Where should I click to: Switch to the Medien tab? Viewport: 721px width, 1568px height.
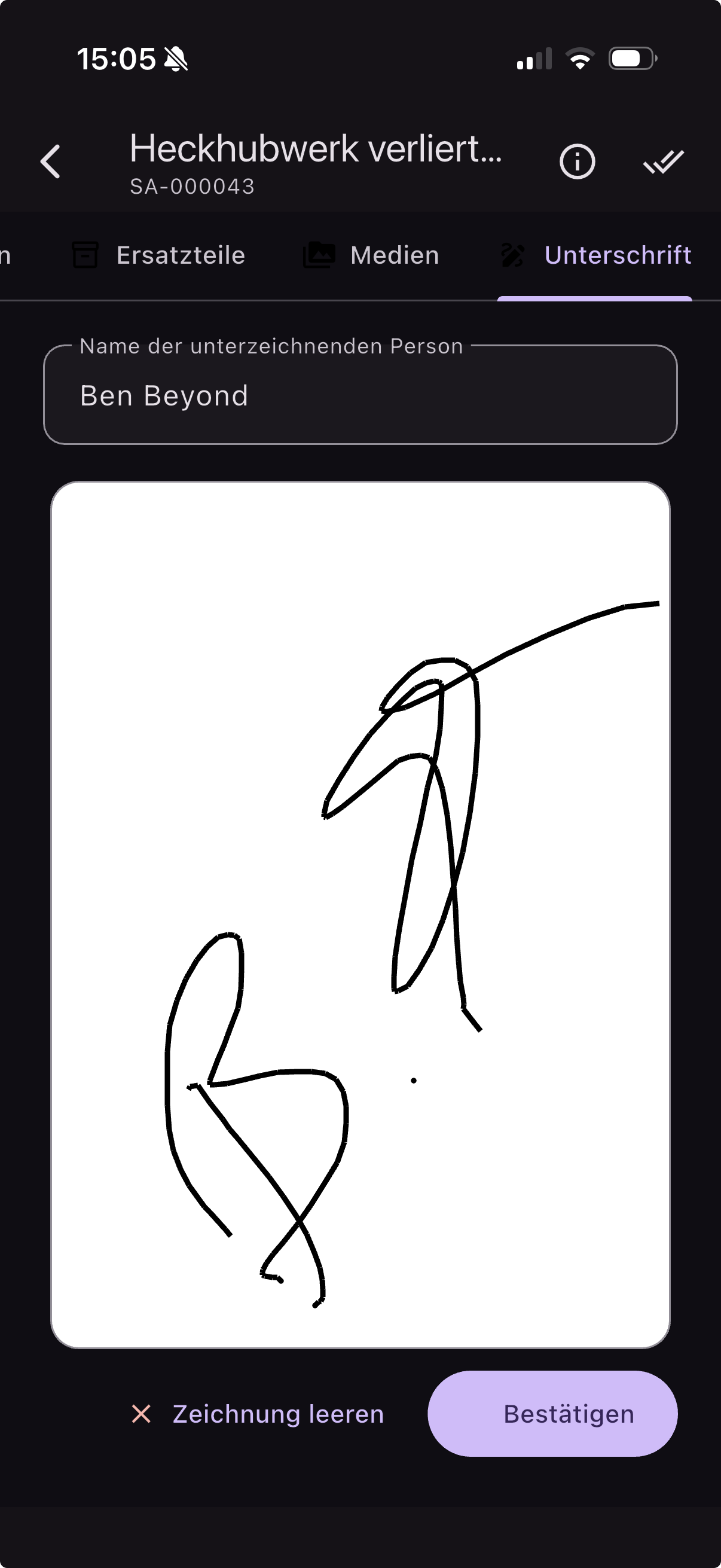tap(371, 255)
